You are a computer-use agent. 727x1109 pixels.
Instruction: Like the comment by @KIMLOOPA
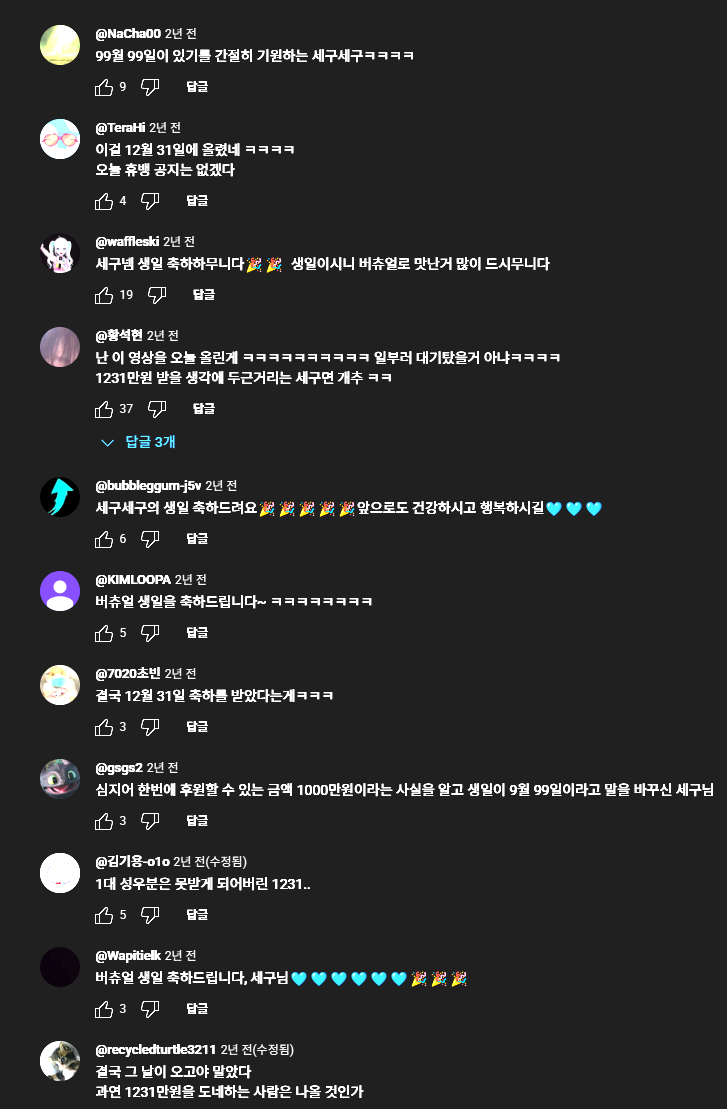pos(104,633)
